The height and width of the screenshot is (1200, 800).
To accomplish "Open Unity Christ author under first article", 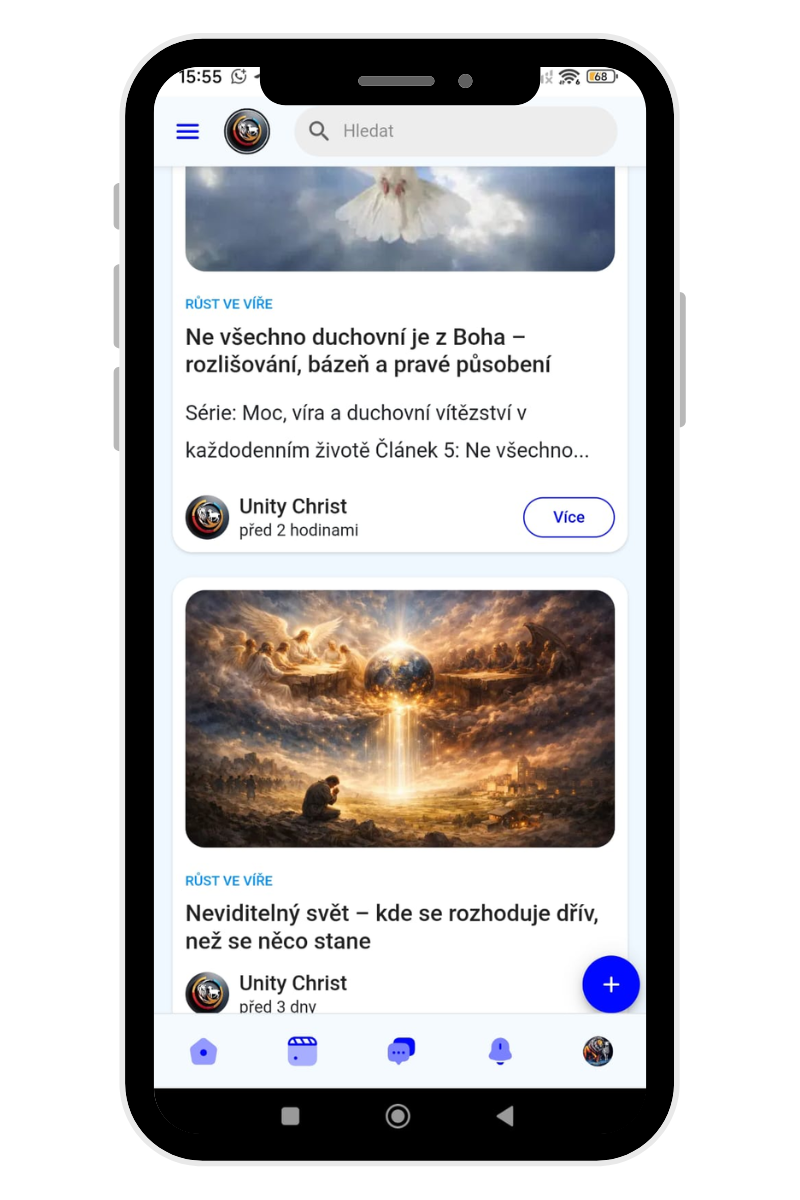I will 292,507.
